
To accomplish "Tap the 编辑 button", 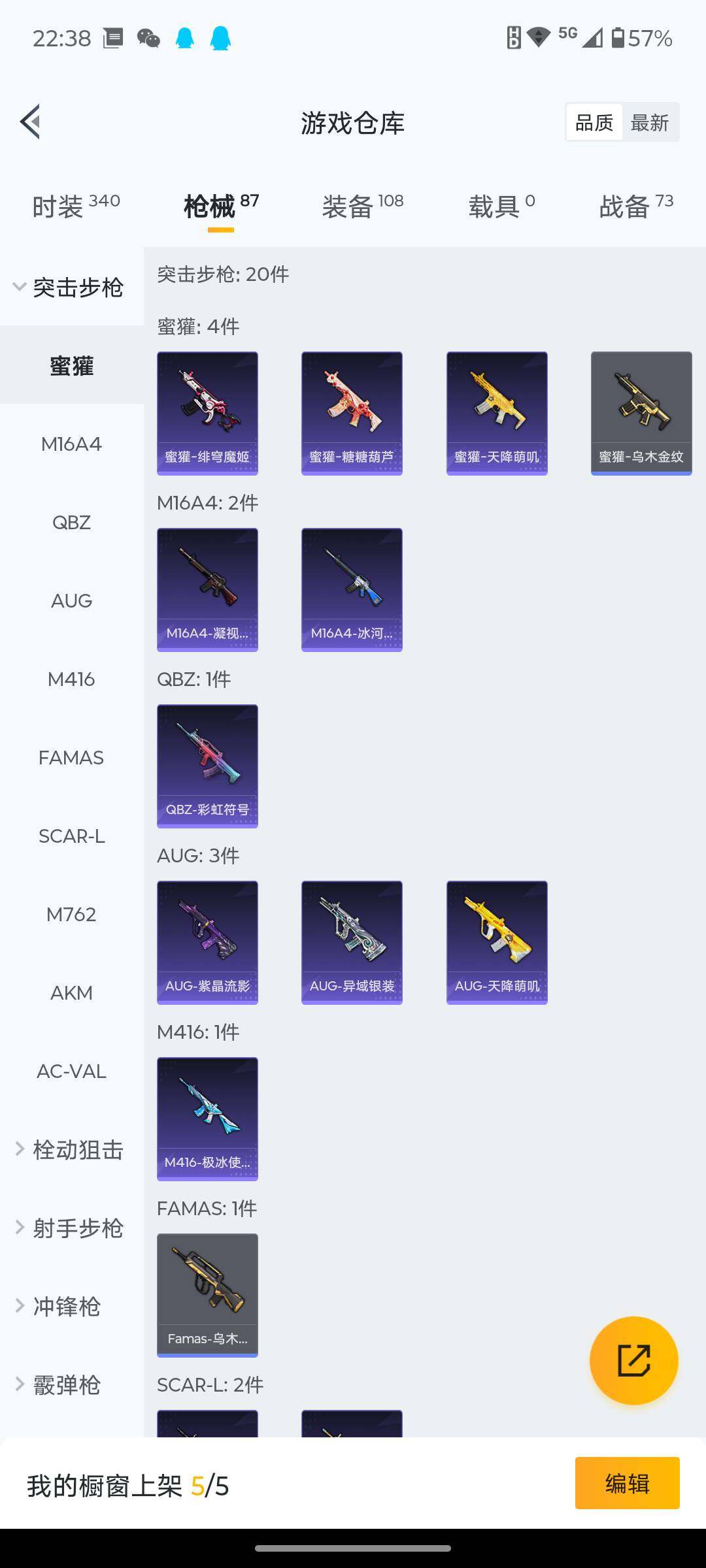I will [x=627, y=1483].
